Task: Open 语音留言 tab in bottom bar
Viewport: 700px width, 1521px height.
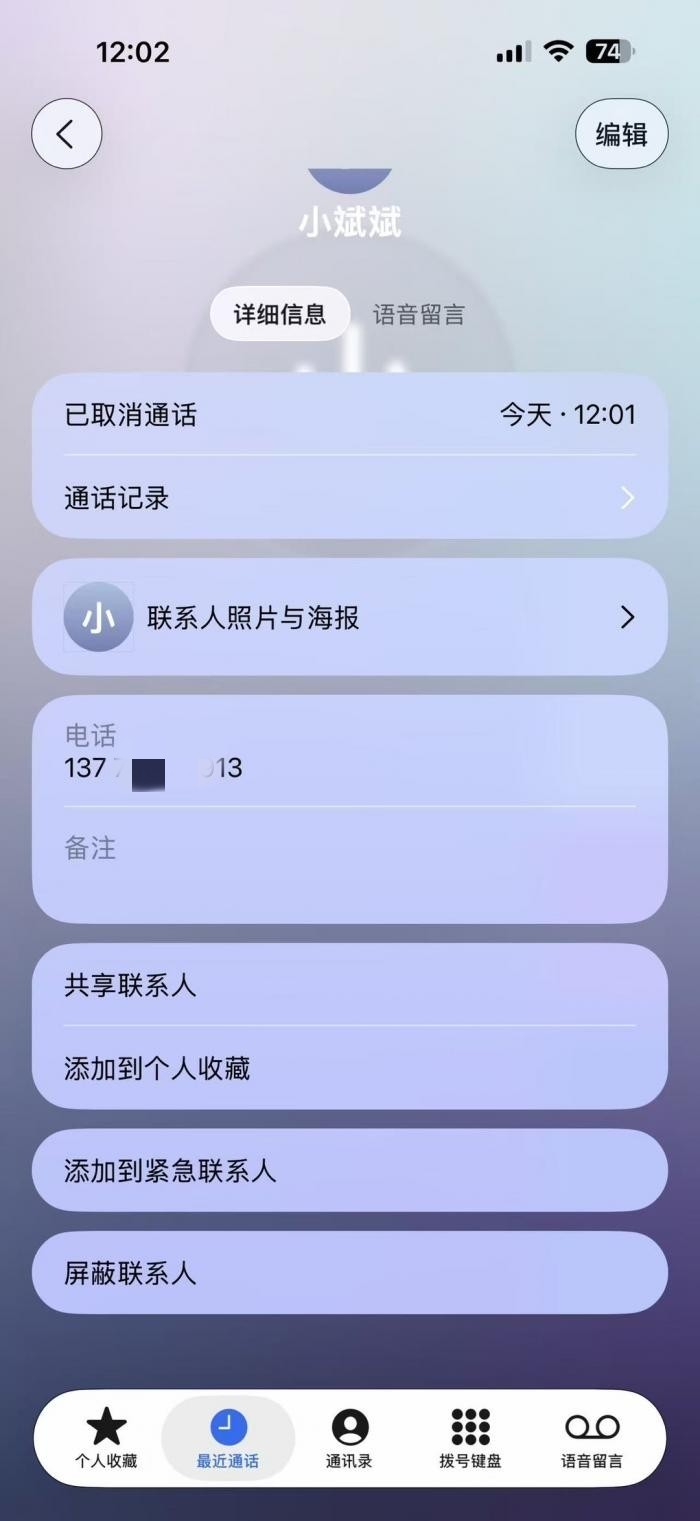Action: point(592,1439)
